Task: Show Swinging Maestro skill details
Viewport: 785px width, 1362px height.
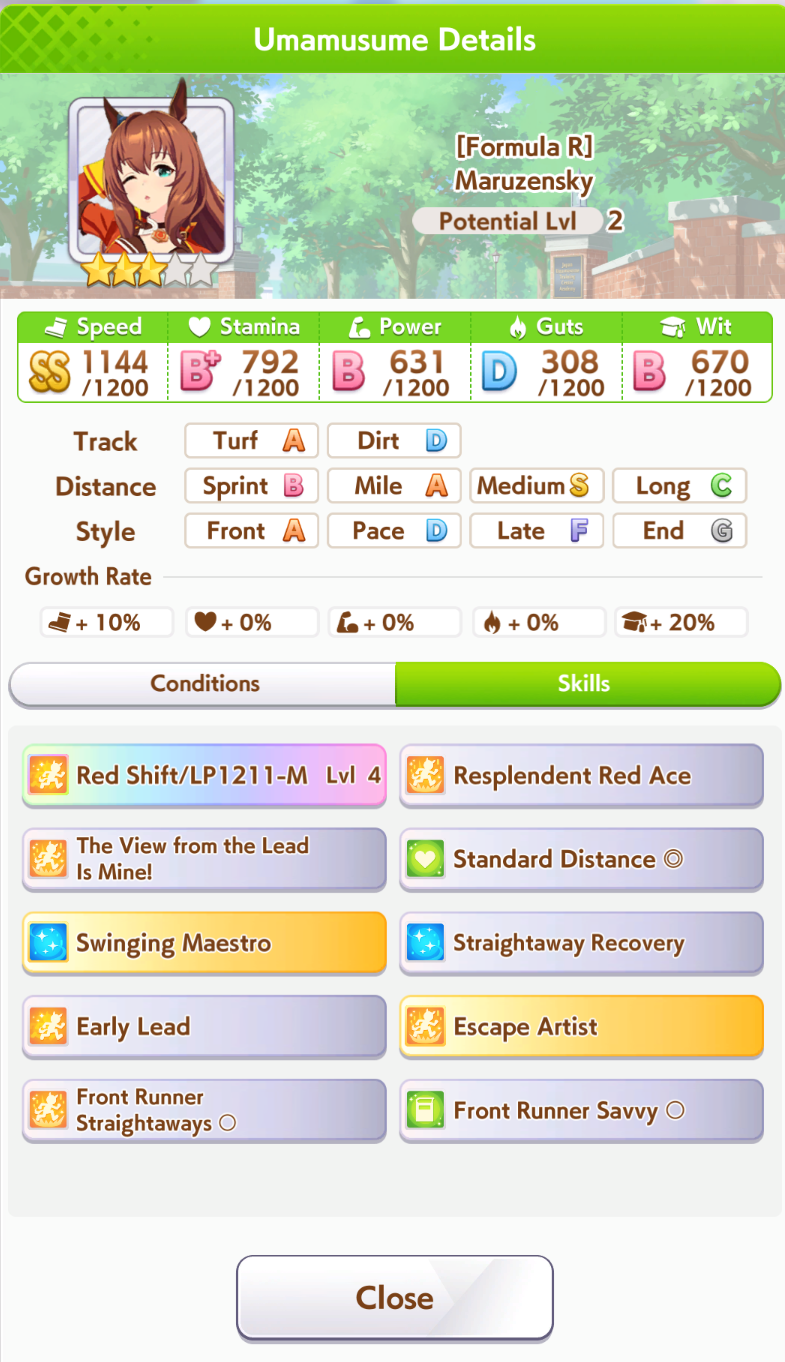Action: [204, 943]
